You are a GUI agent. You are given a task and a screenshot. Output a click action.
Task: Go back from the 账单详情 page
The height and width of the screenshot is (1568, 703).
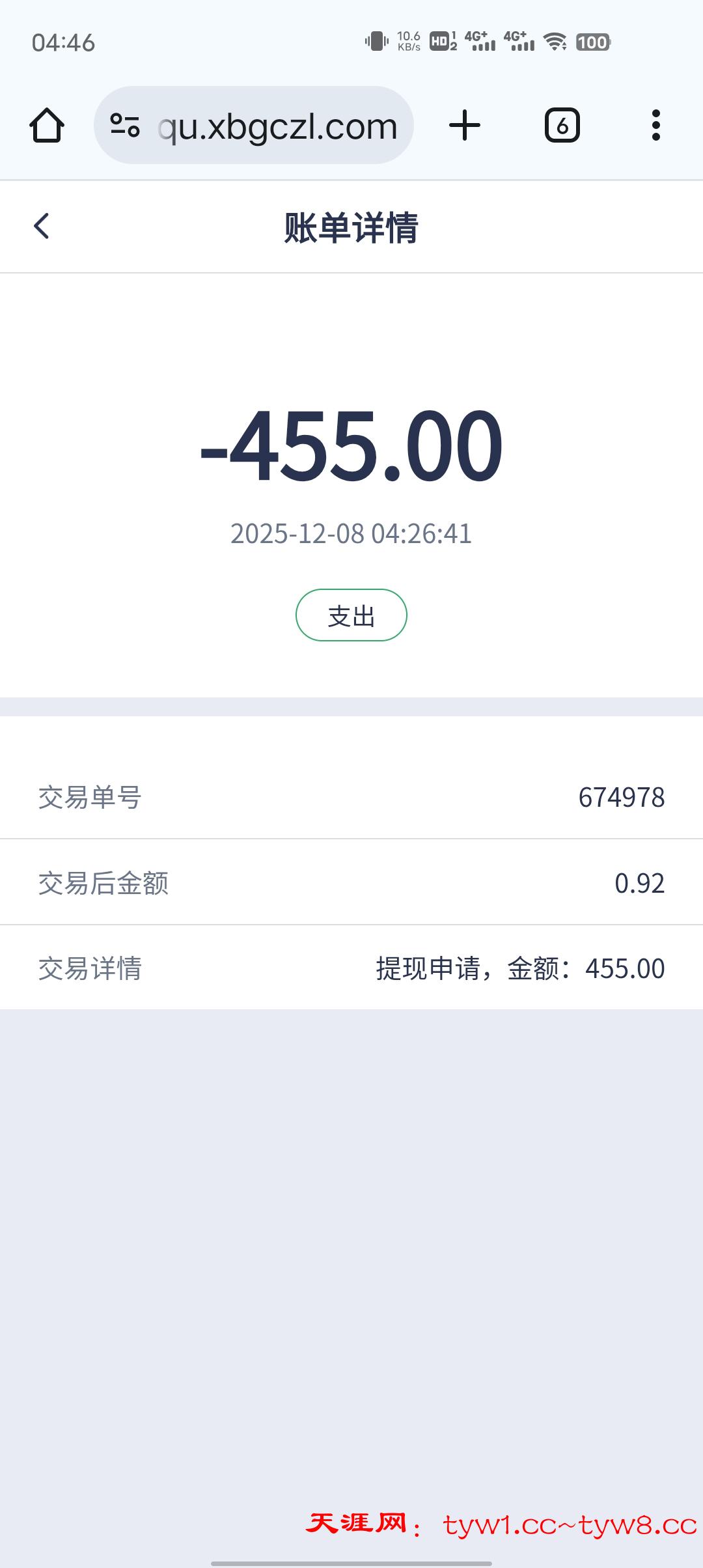pyautogui.click(x=42, y=227)
